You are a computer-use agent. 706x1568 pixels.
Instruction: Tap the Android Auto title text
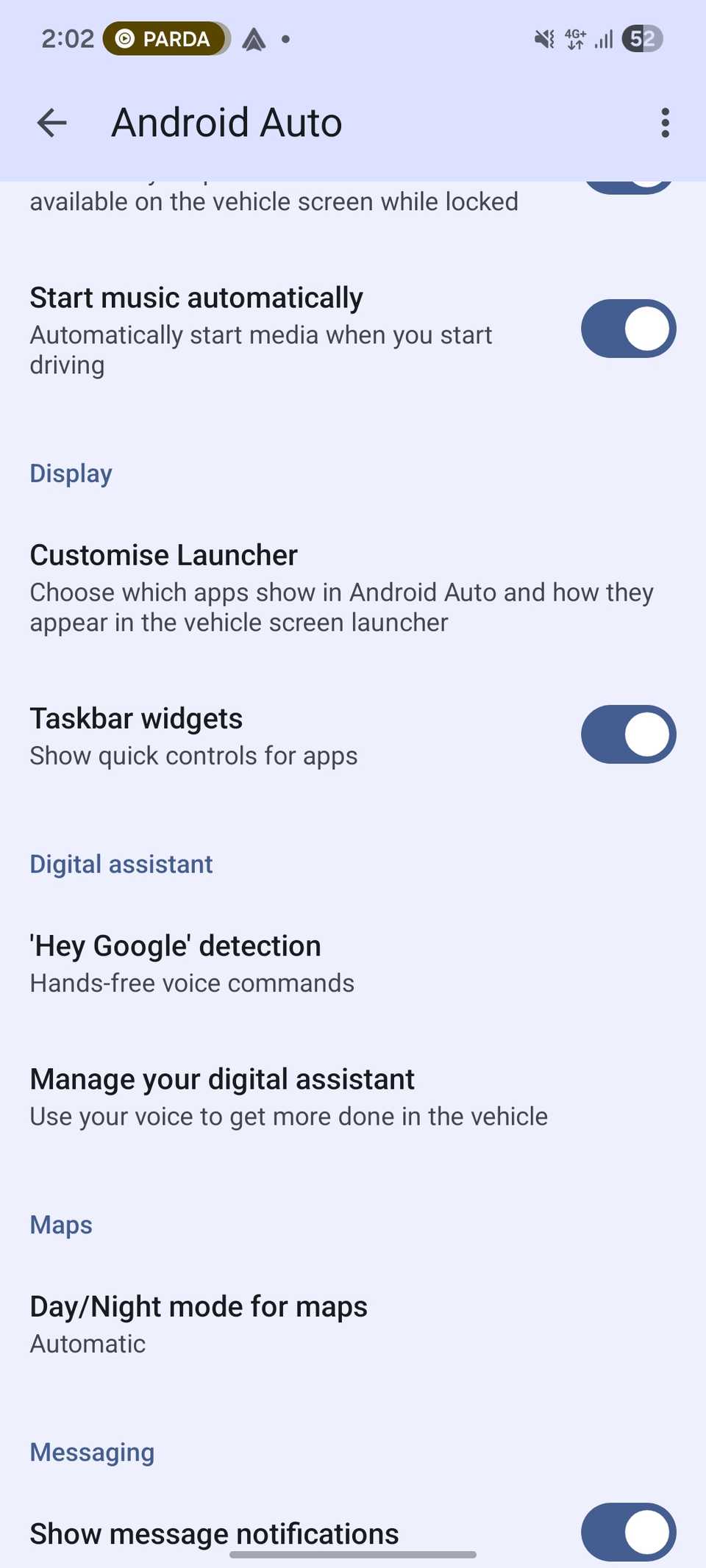[226, 122]
